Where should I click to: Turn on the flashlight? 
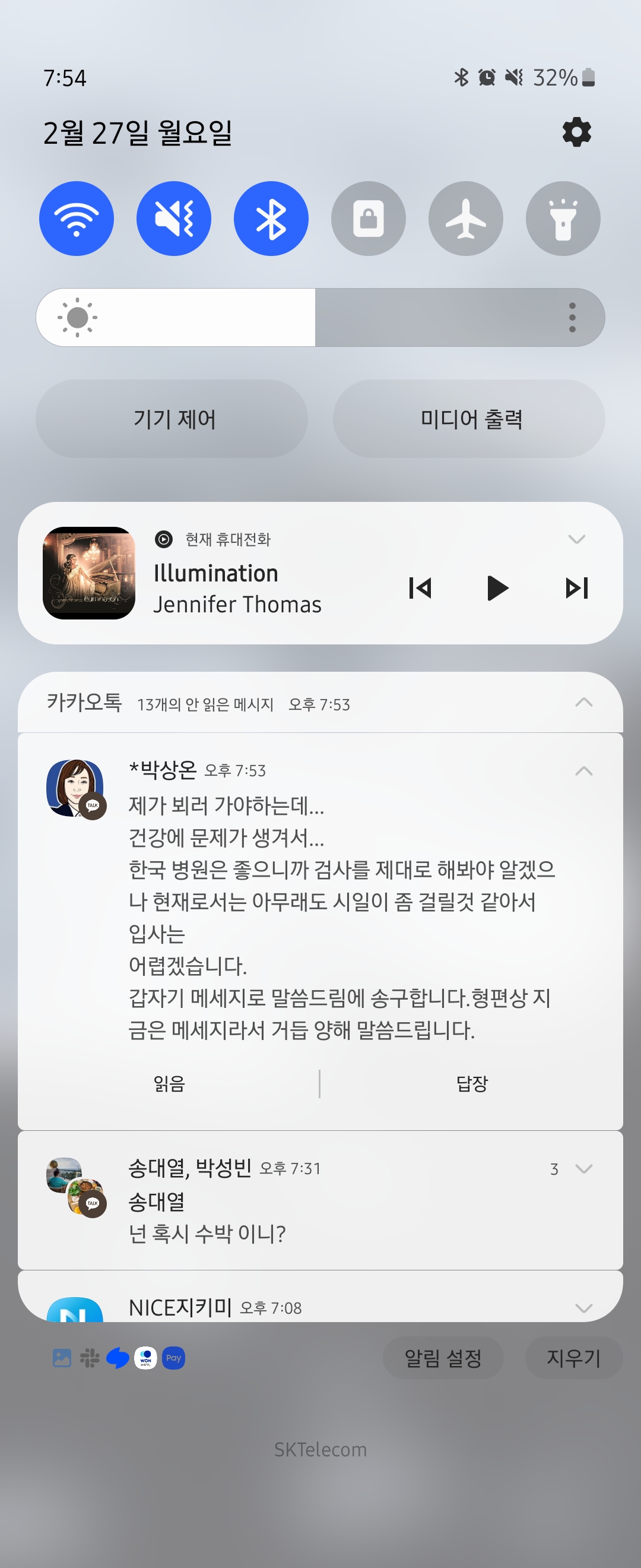coord(563,219)
